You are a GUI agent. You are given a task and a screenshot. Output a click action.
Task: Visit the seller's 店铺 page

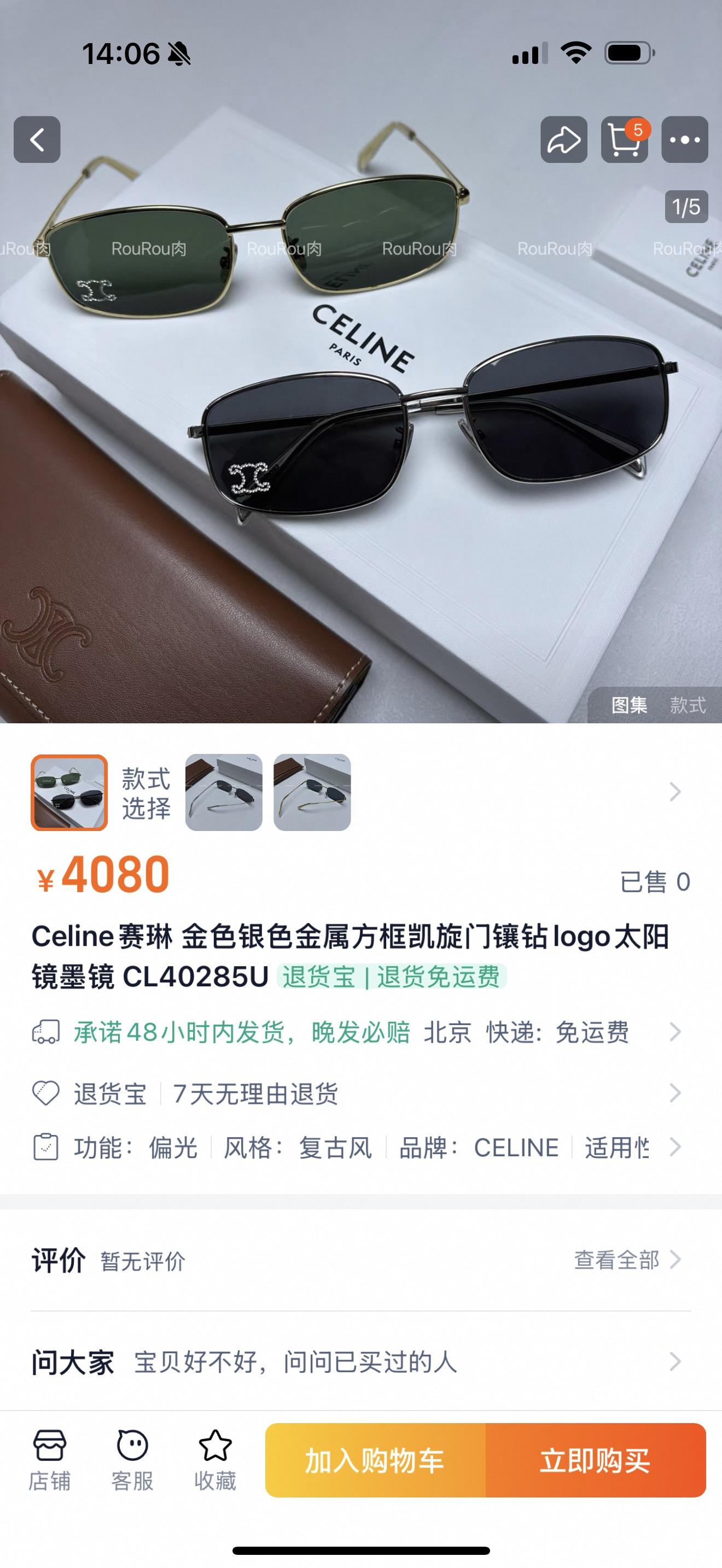(49, 1460)
